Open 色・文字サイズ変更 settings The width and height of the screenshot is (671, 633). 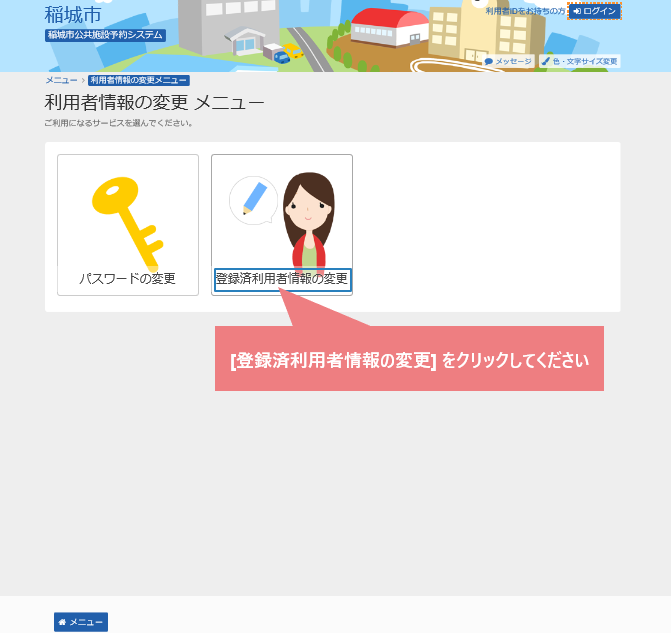point(580,61)
